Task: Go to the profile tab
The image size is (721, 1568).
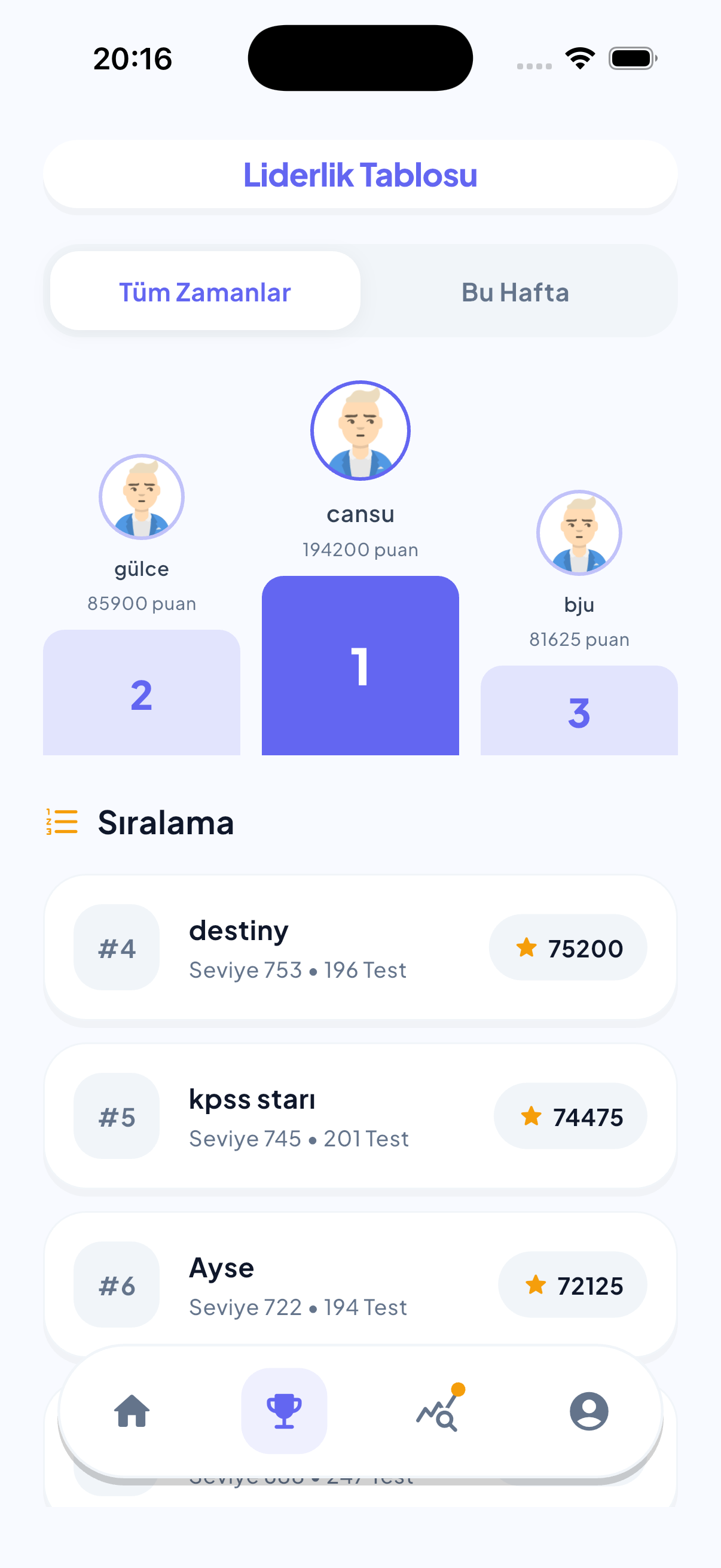Action: (x=588, y=1411)
